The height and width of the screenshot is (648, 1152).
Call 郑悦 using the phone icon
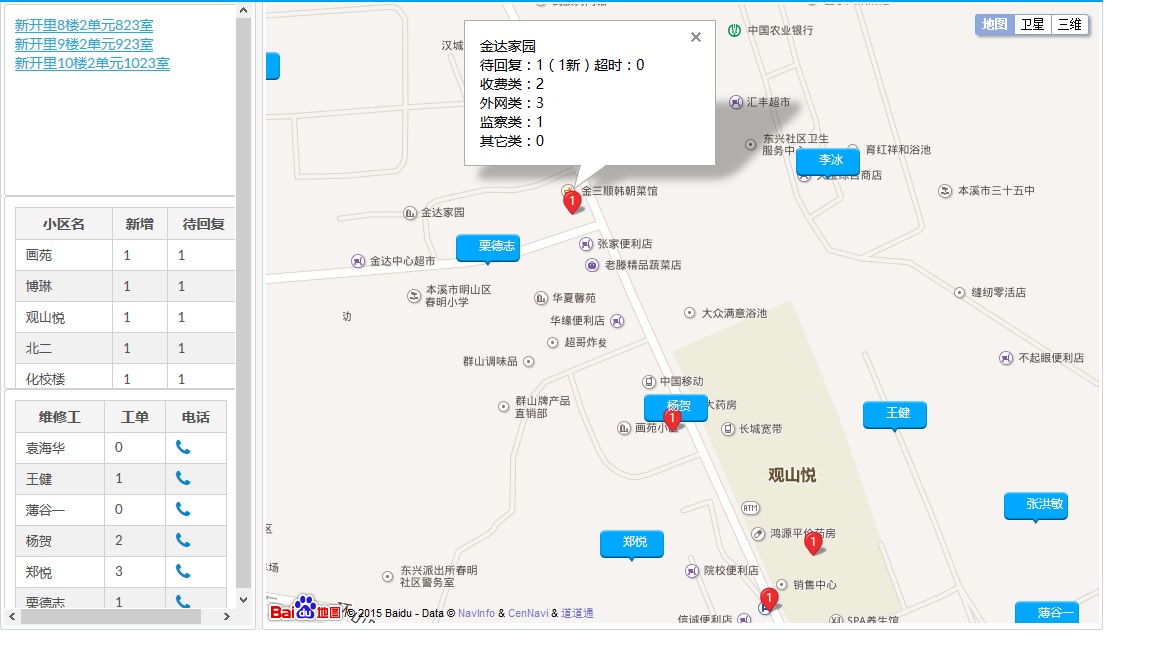[183, 571]
